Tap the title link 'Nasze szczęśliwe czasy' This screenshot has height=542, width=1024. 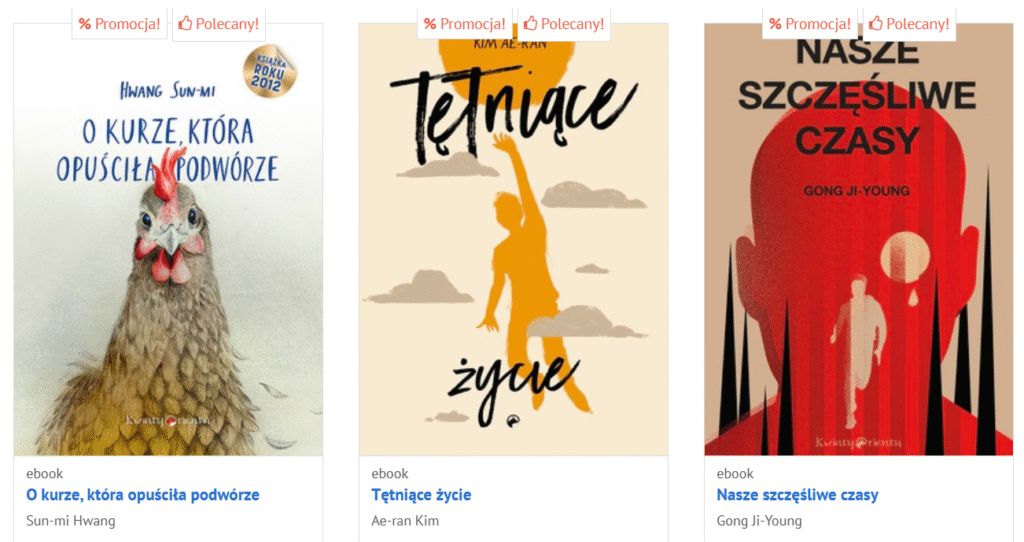797,495
